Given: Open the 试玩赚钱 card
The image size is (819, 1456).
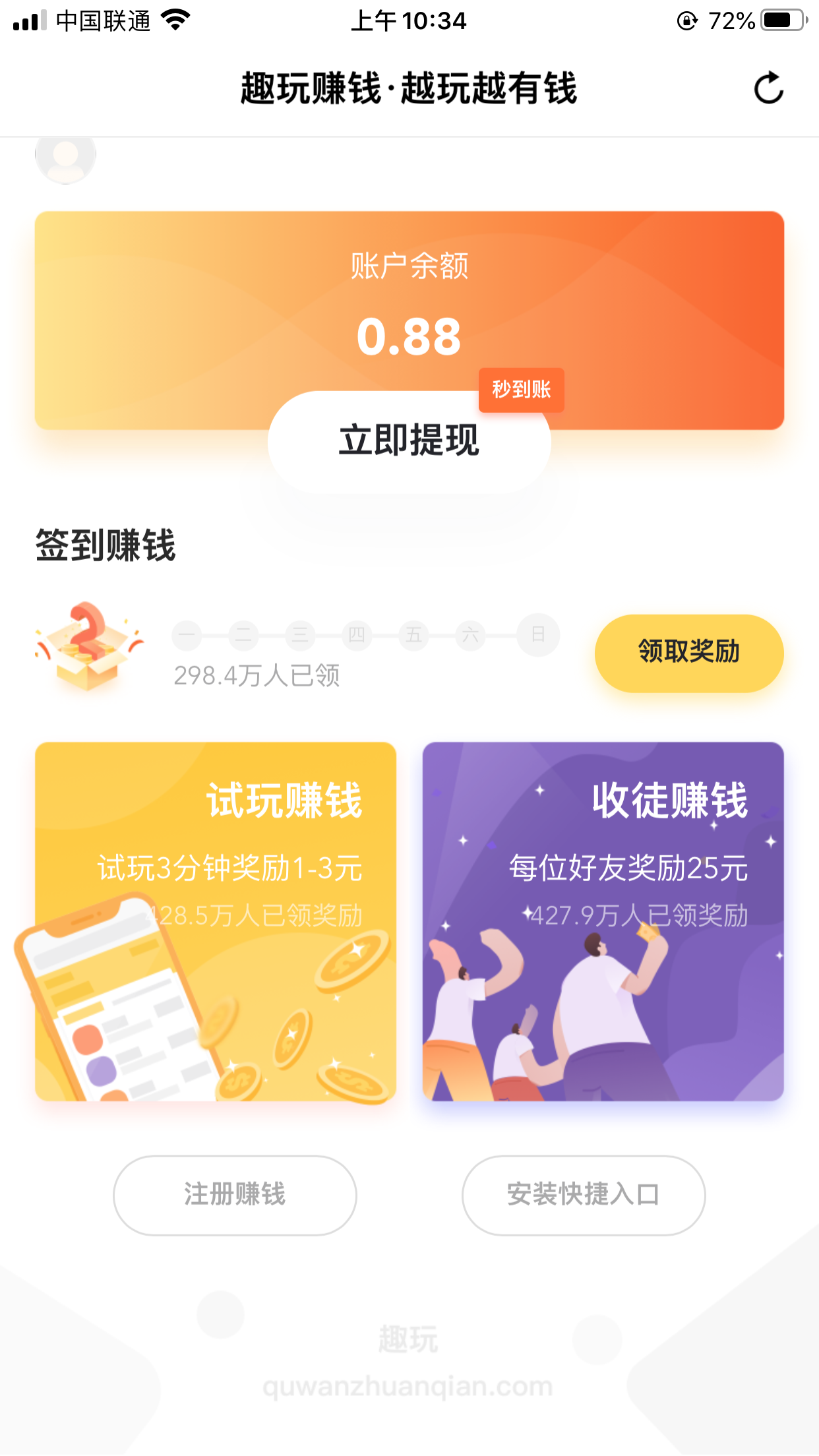Looking at the screenshot, I should pos(216,921).
